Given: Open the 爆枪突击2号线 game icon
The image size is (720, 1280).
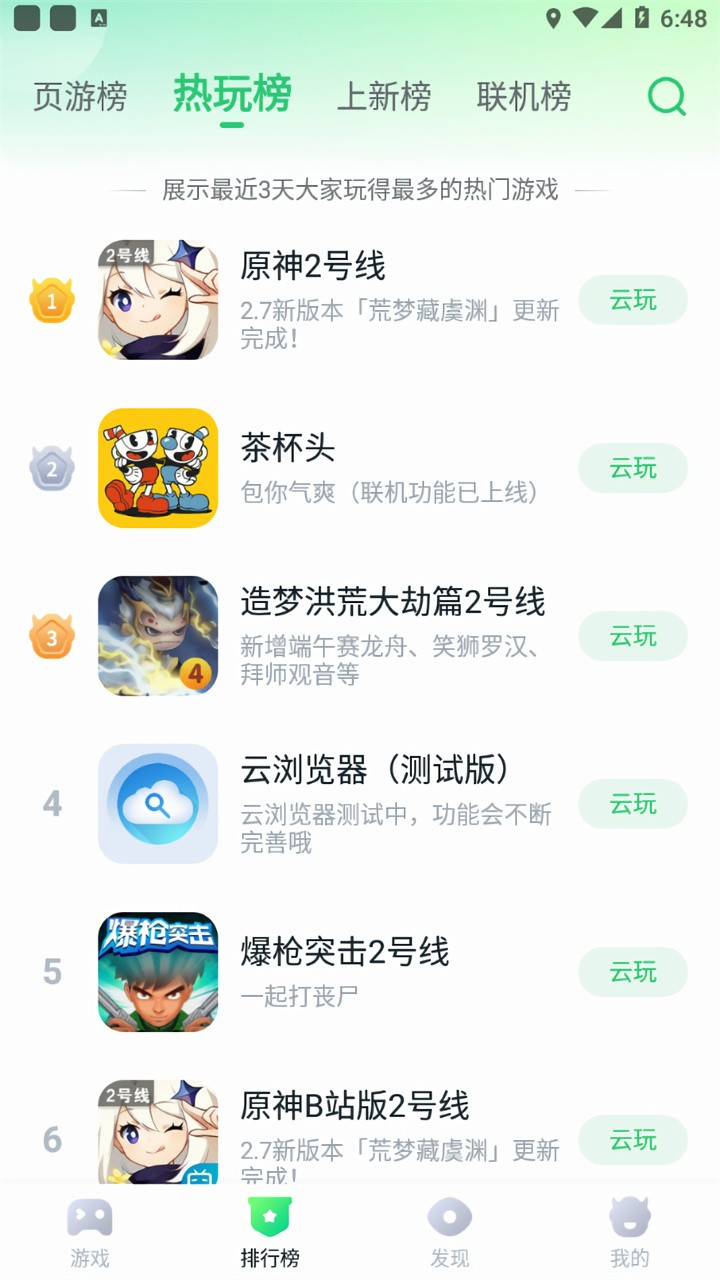Looking at the screenshot, I should pyautogui.click(x=157, y=971).
